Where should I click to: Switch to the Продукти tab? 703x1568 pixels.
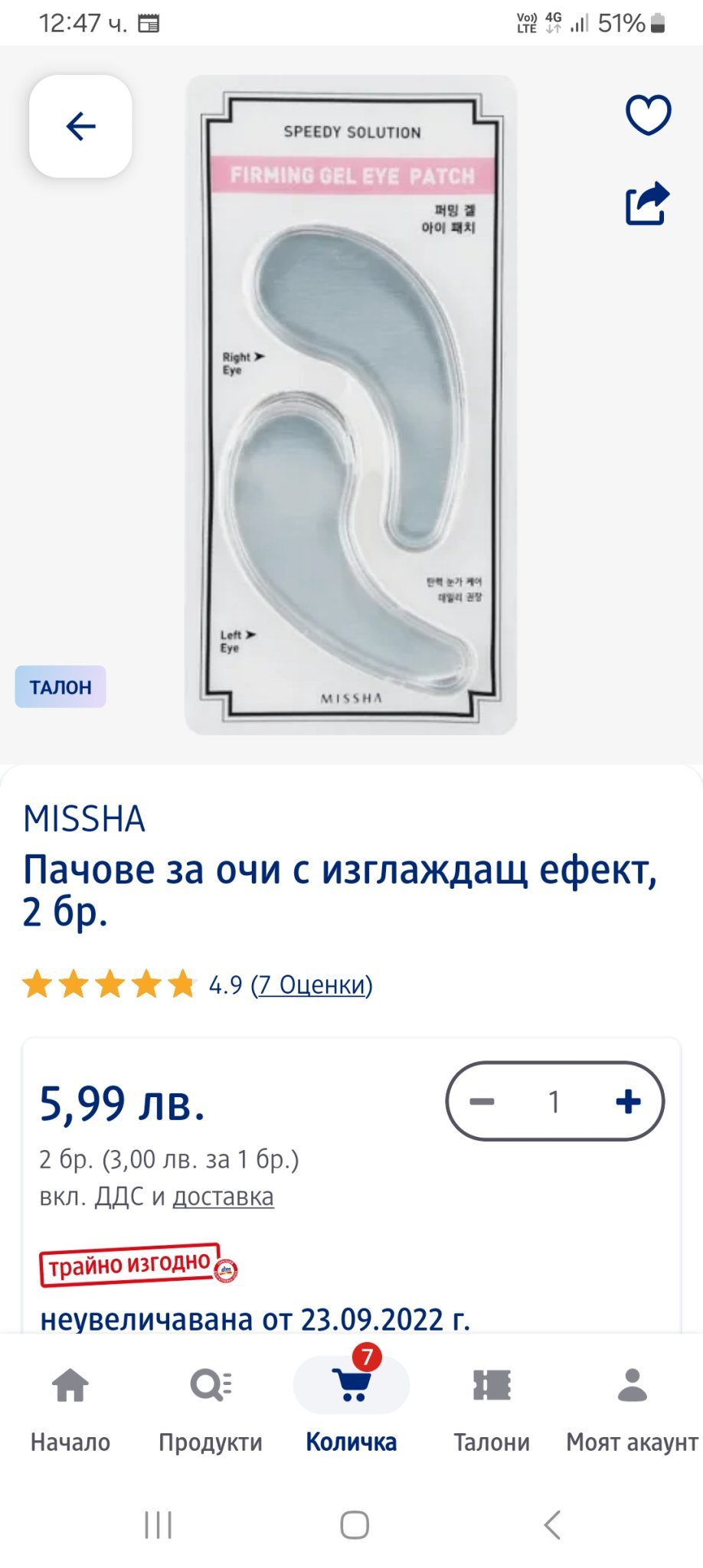pos(211,1406)
